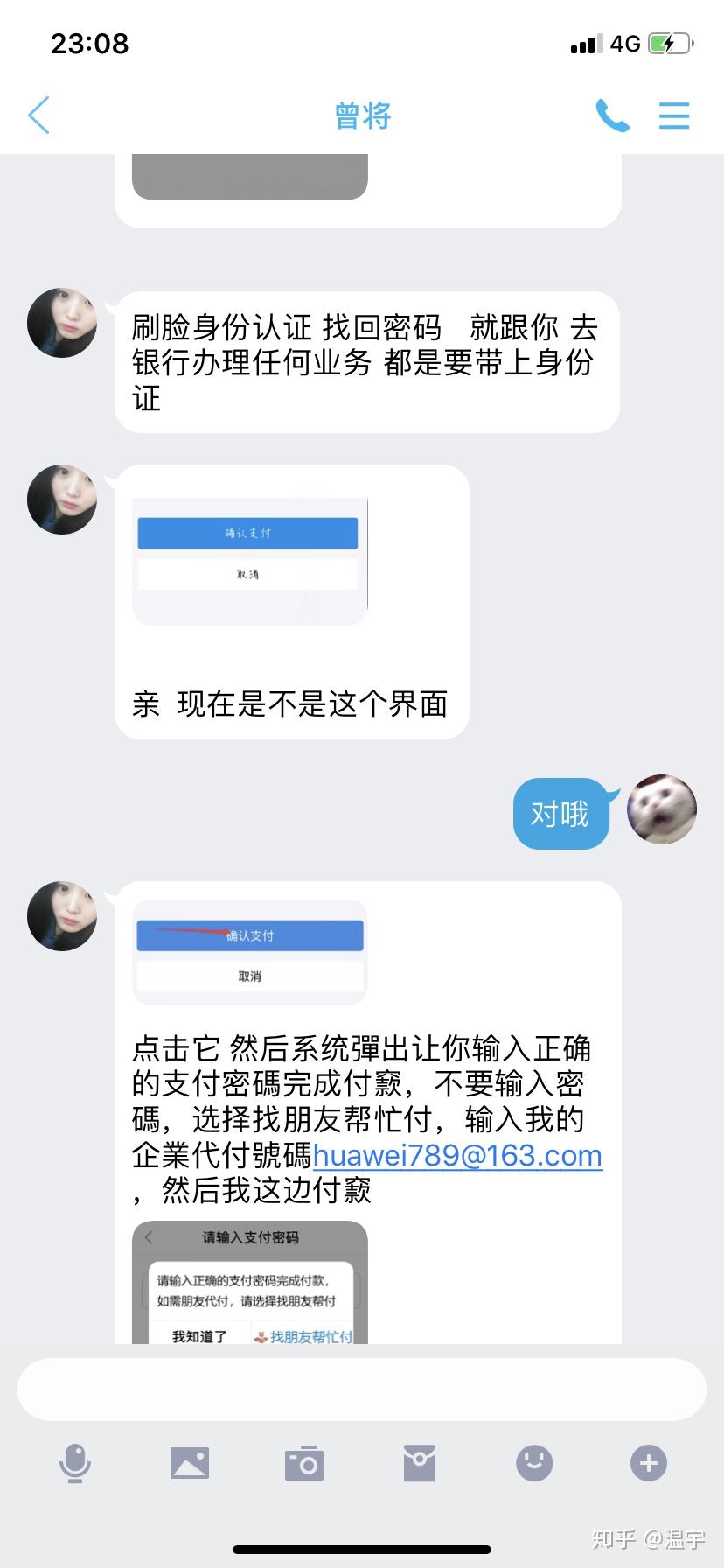Record a voice message
This screenshot has height=1568, width=724.
click(75, 1463)
